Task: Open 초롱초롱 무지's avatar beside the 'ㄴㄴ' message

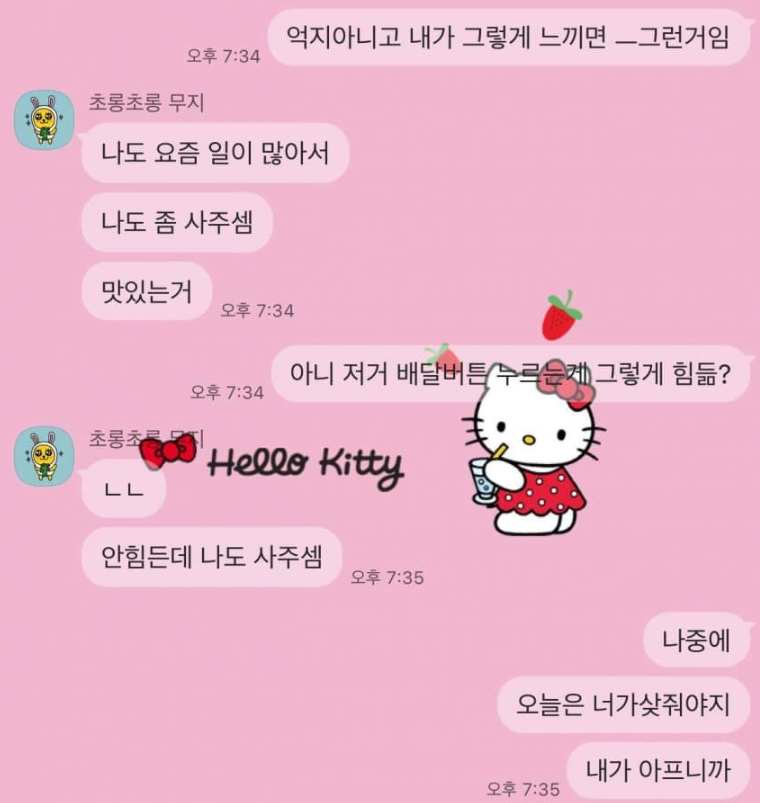Action: 43,455
